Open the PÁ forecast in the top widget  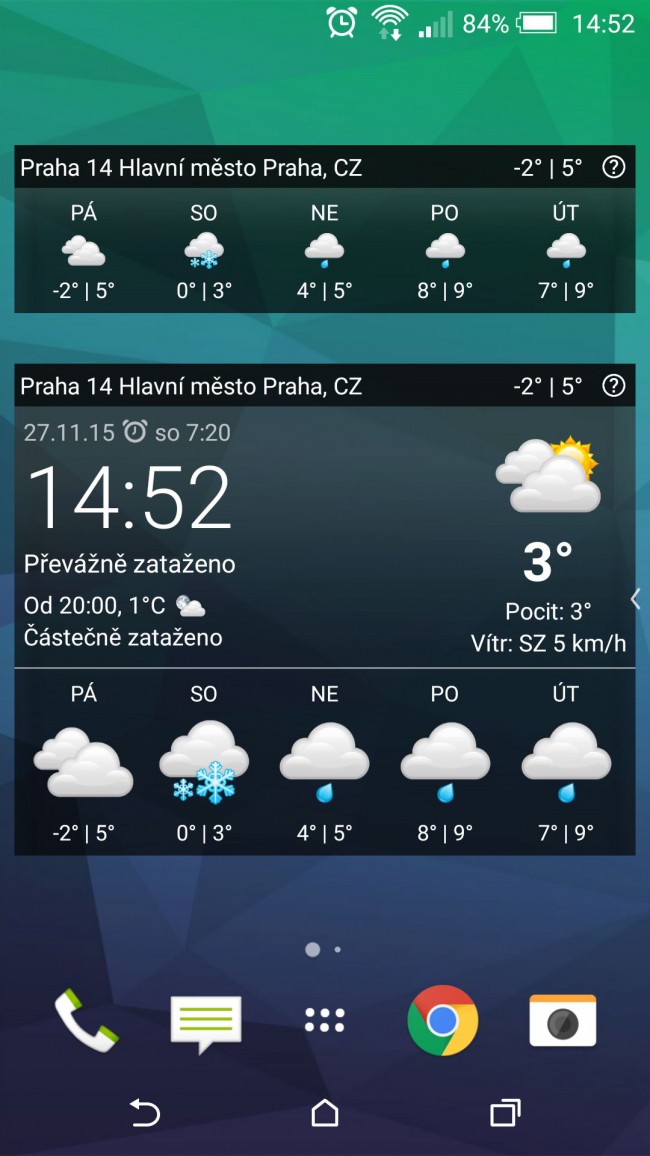(84, 250)
